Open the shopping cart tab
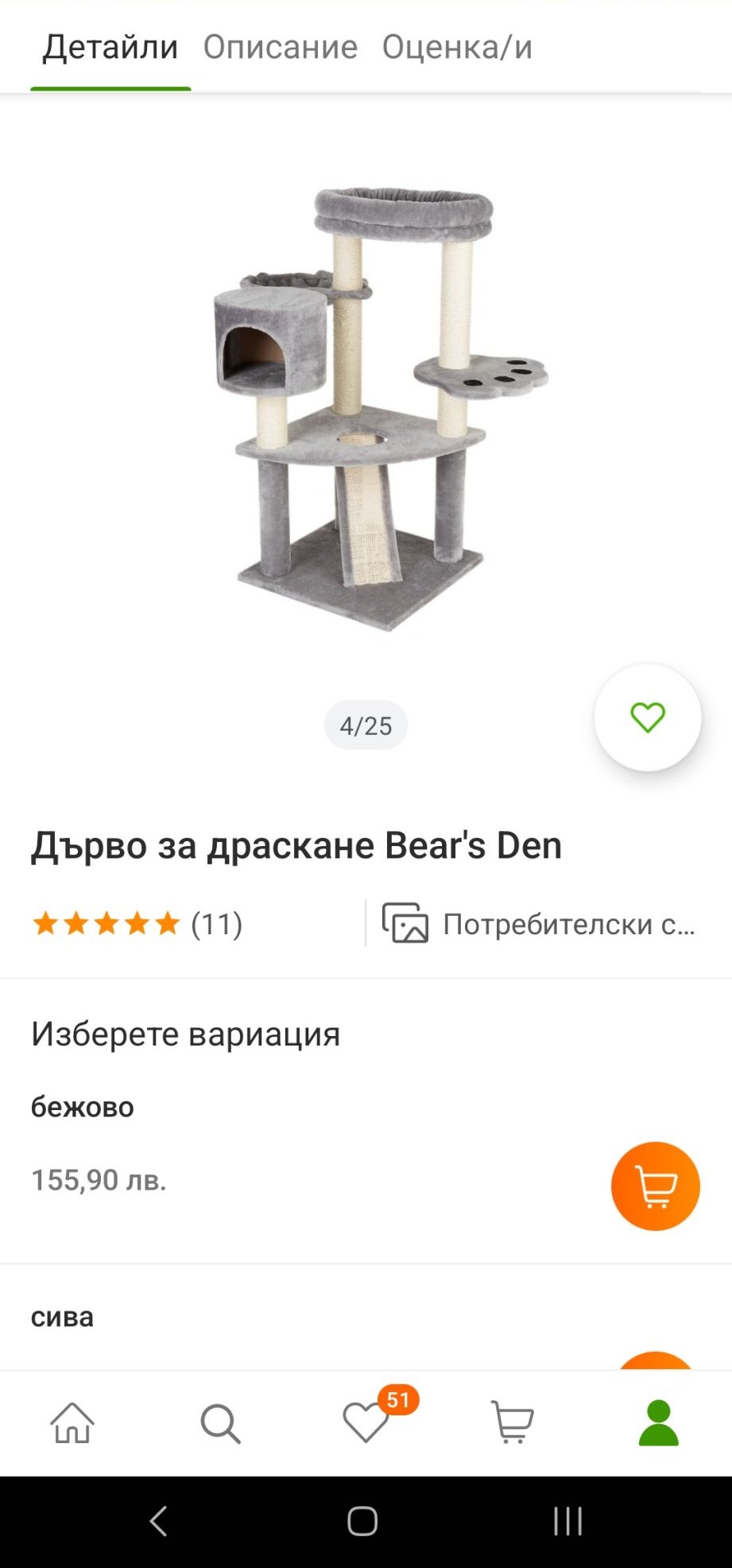 pos(513,1422)
